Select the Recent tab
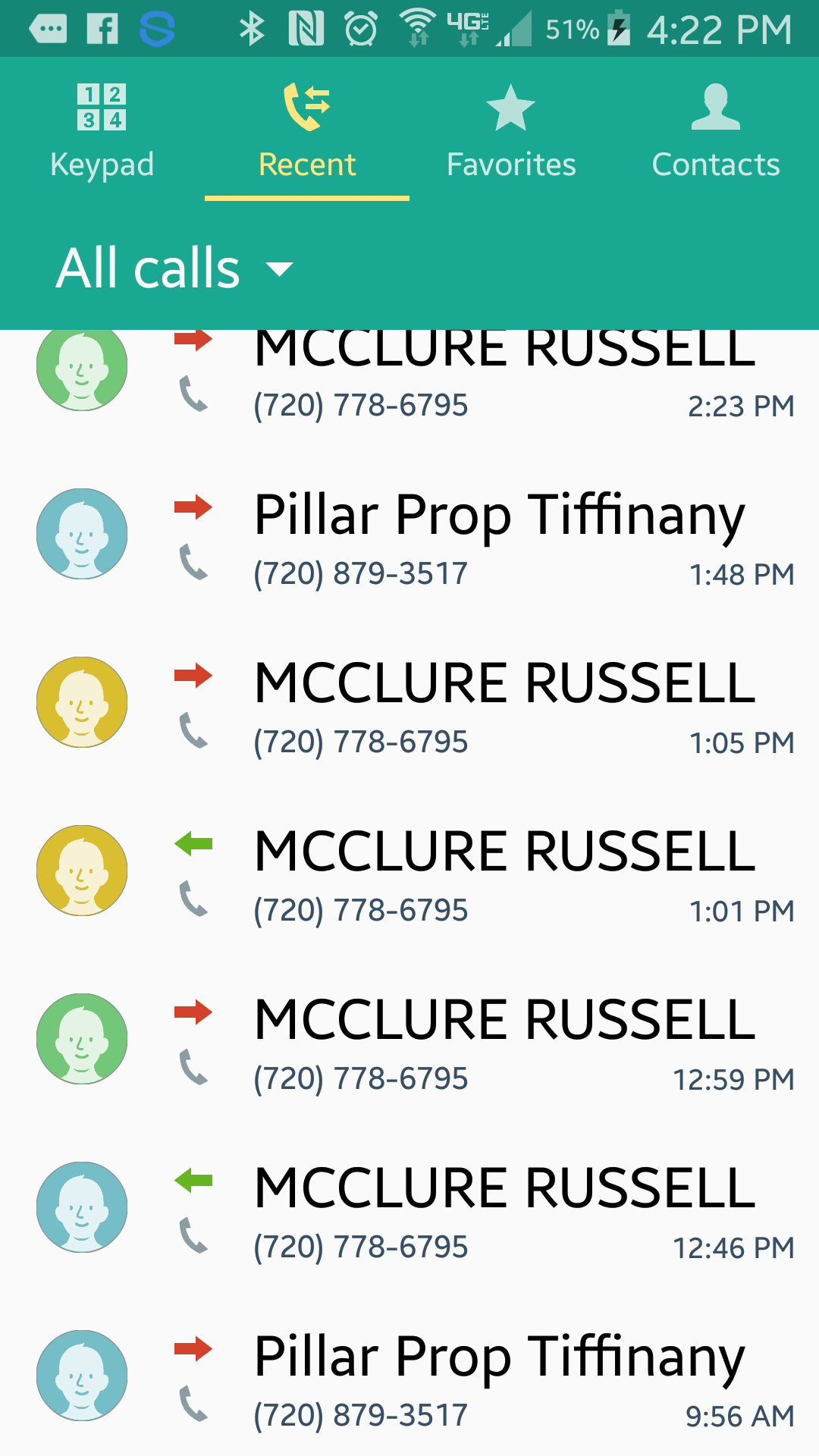Image resolution: width=819 pixels, height=1456 pixels. coord(307,130)
